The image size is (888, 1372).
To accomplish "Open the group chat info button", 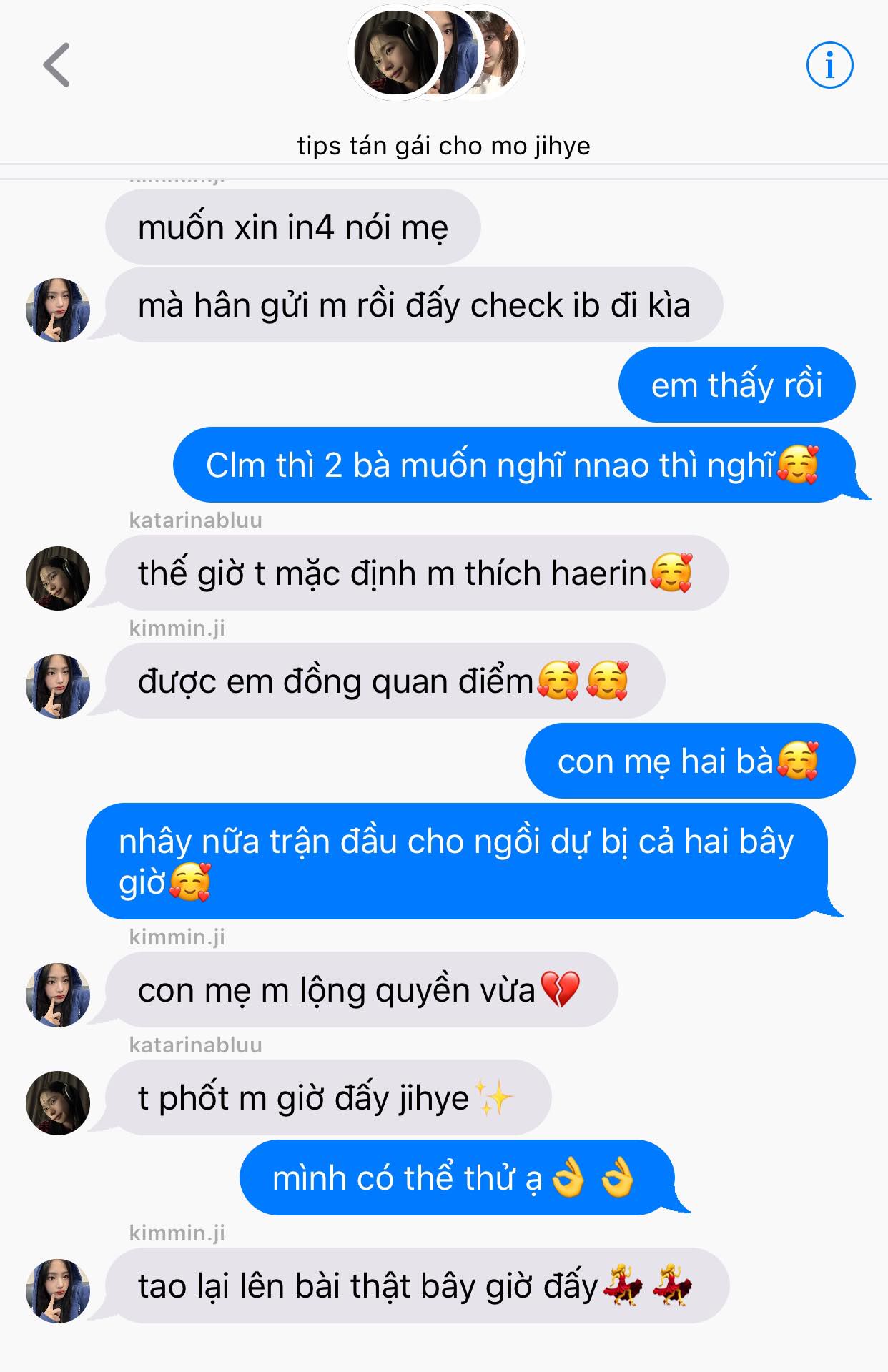I will (x=829, y=65).
